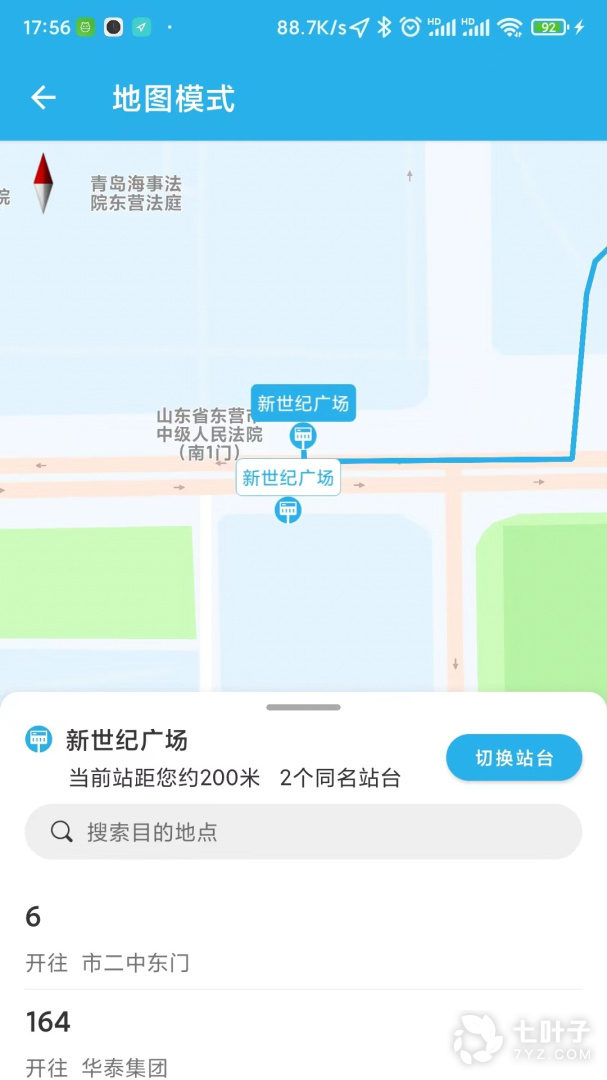The height and width of the screenshot is (1080, 607).
Task: Tap the 切换站台 button
Action: coord(514,758)
